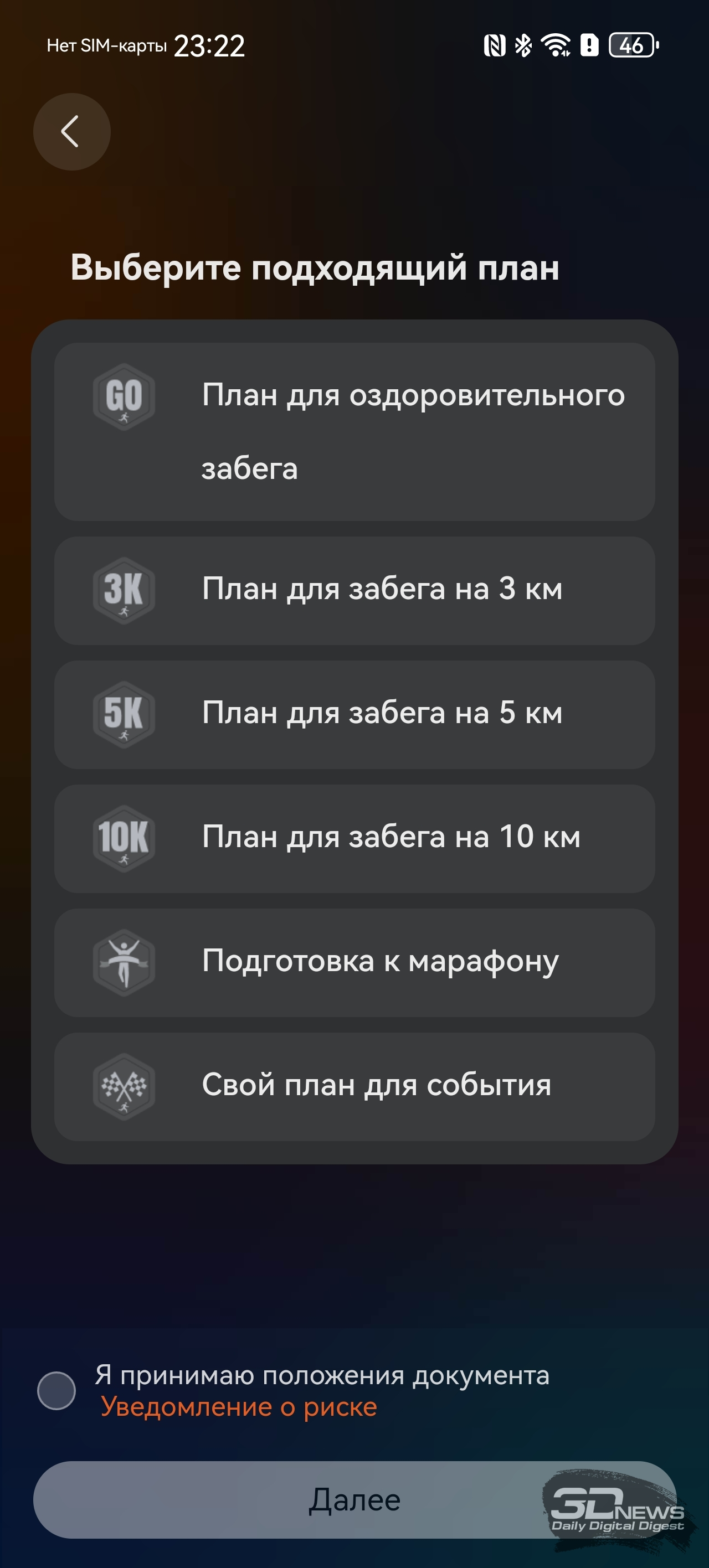Viewport: 709px width, 1568px height.
Task: Select Подготовка к марафону plan
Action: (x=354, y=962)
